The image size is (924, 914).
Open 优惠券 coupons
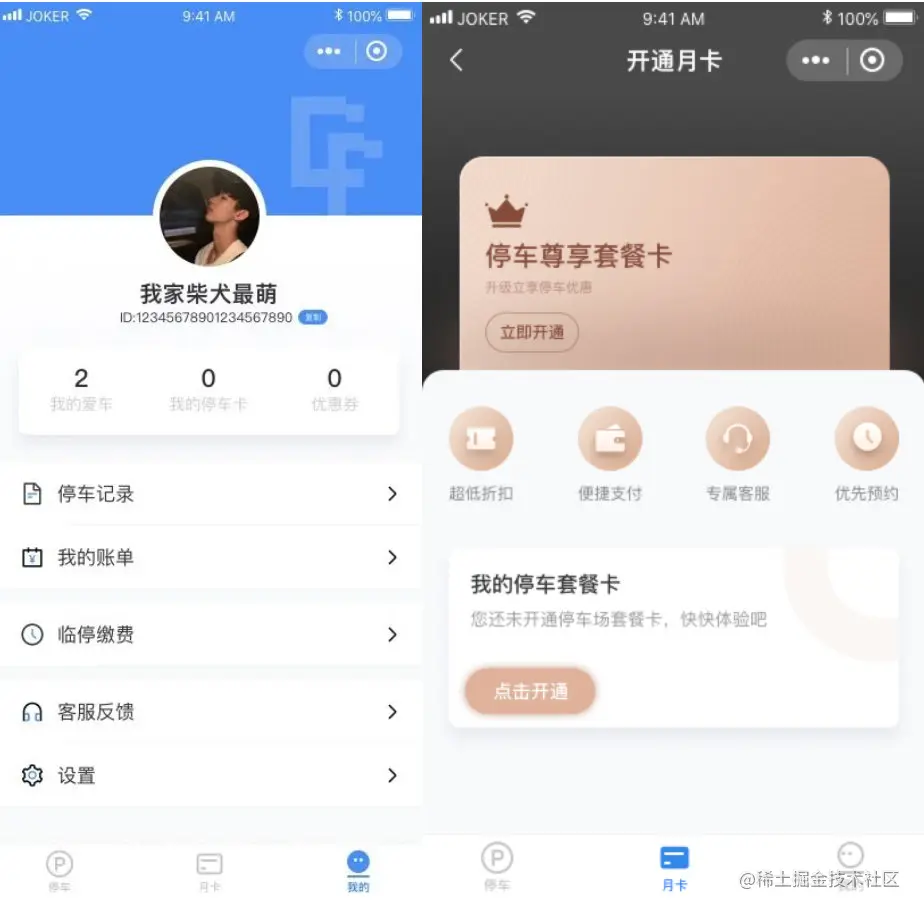coord(334,389)
